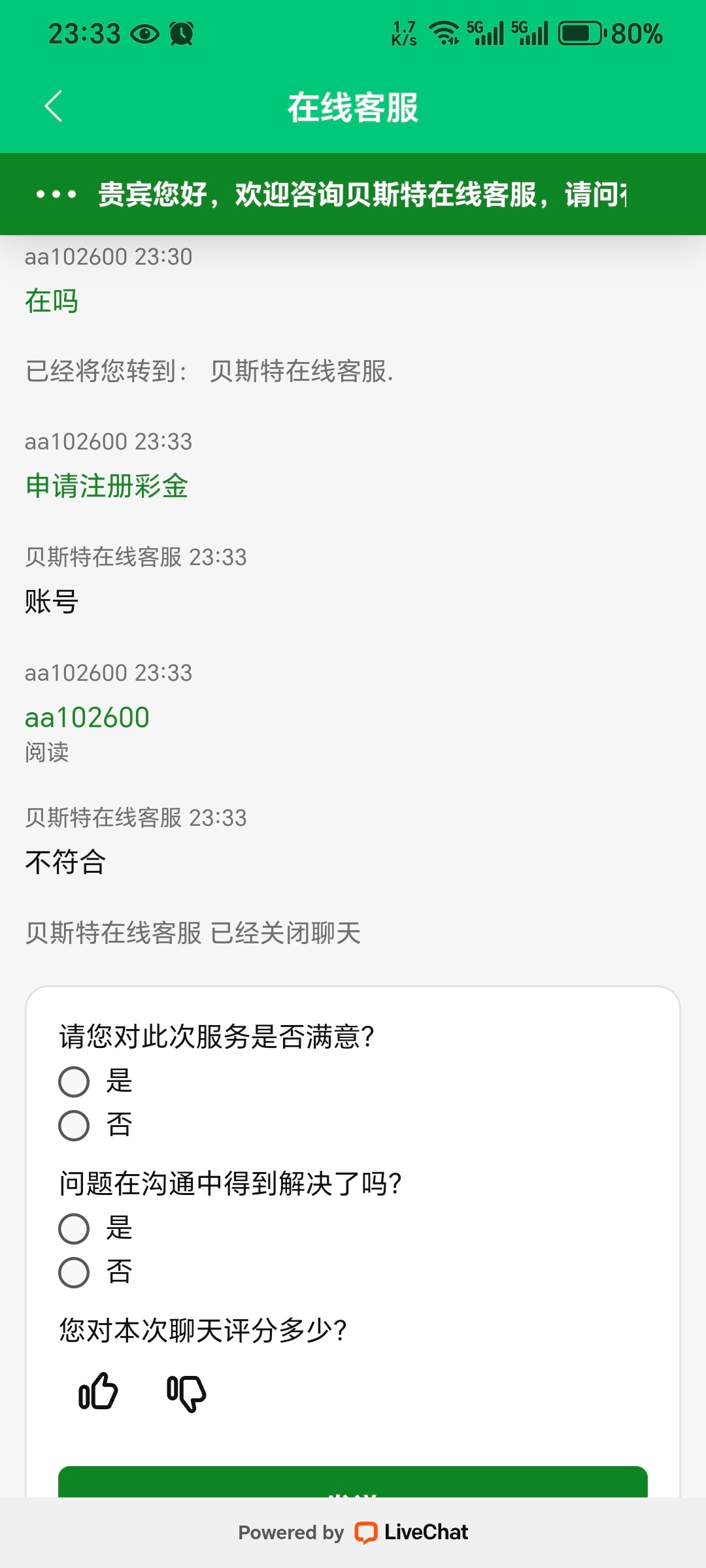Choose 否 for 问题在沟通中得到解决了吗
This screenshot has width=706, height=1568.
coord(74,1273)
